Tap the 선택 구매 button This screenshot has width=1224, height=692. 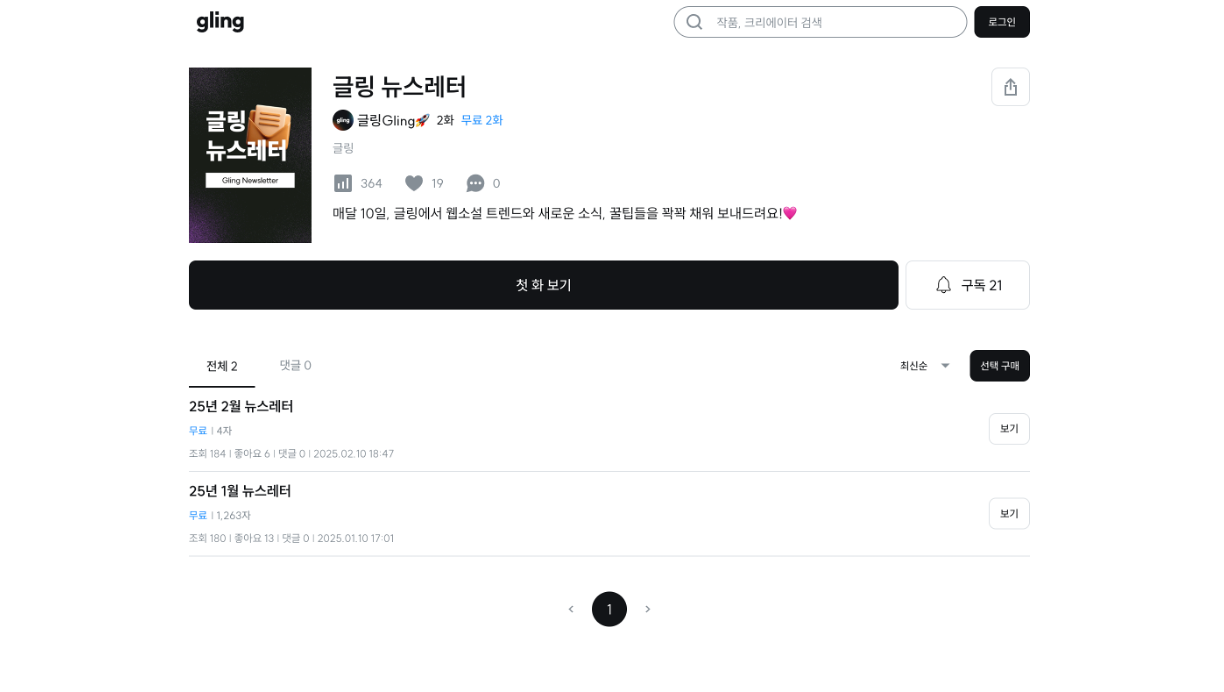point(999,366)
